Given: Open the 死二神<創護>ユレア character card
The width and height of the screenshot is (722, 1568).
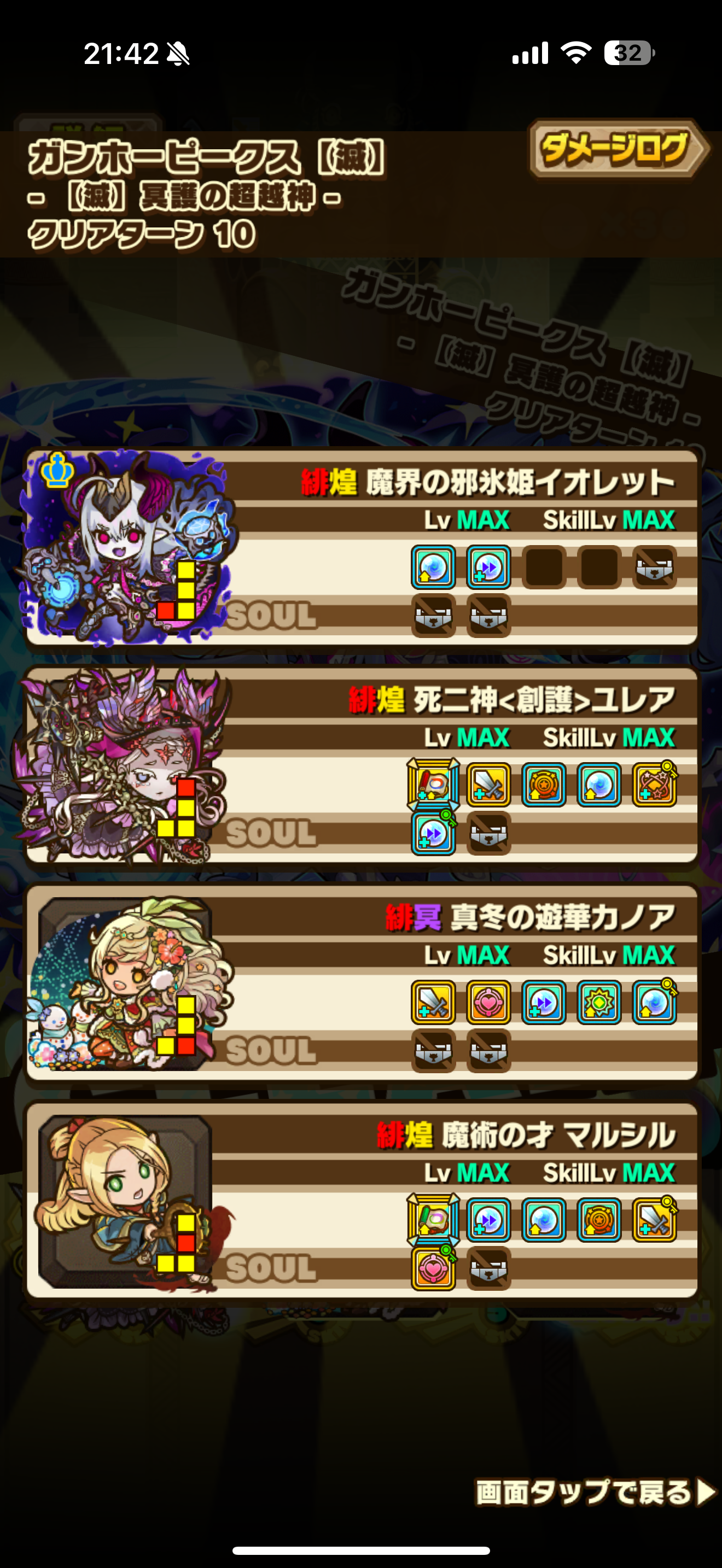Looking at the screenshot, I should point(362,765).
